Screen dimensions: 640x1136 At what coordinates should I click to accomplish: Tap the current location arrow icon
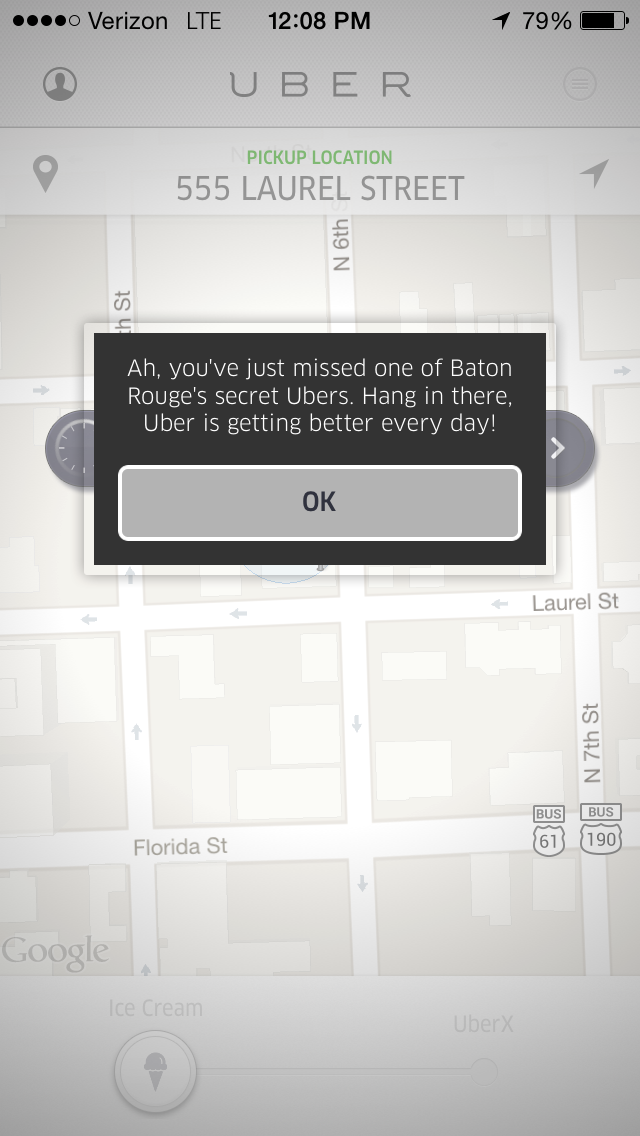point(594,174)
